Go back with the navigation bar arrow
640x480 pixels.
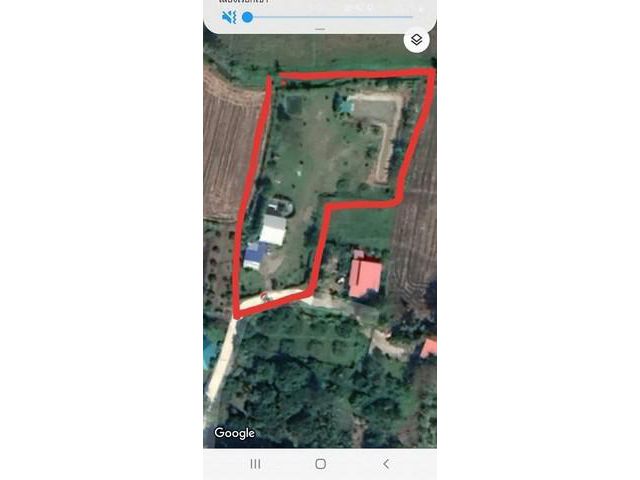point(386,464)
